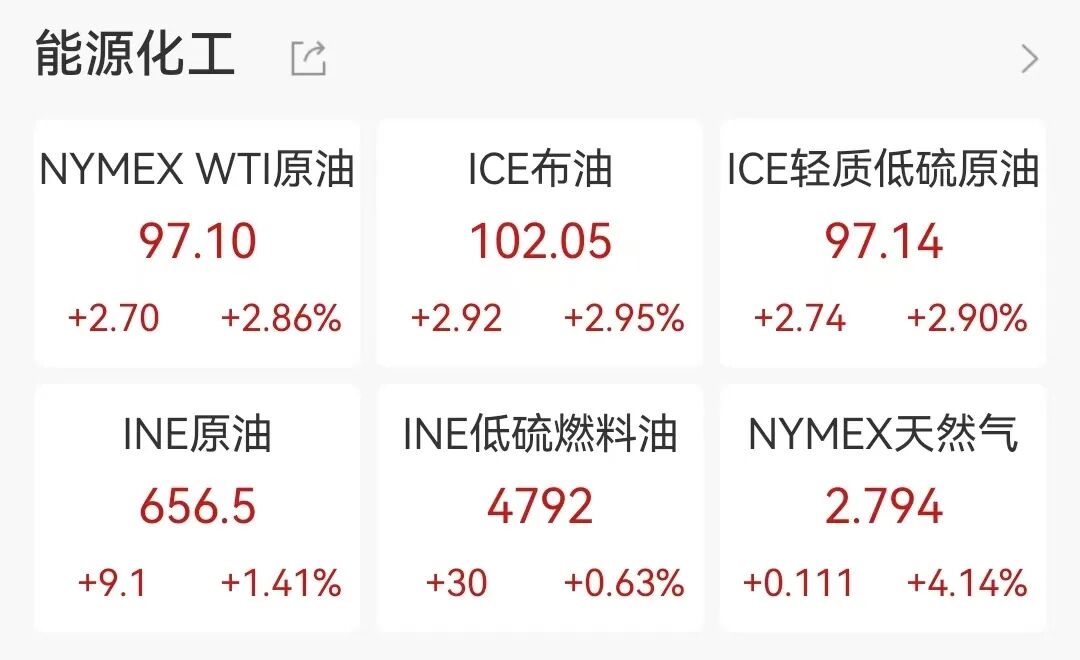
Task: View ICE轻质低硫原油 details
Action: pyautogui.click(x=883, y=243)
